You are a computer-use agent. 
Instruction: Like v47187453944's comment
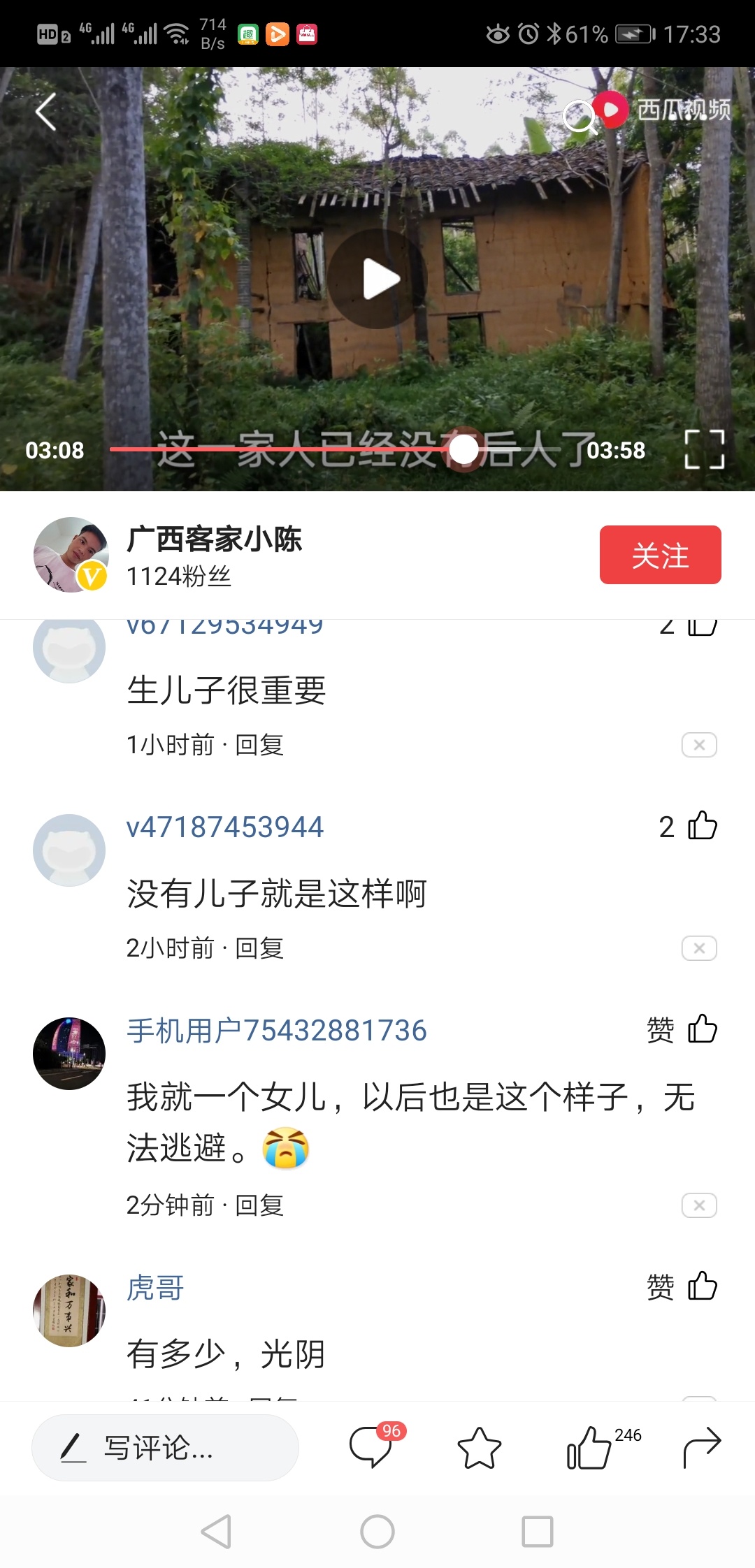[x=702, y=826]
